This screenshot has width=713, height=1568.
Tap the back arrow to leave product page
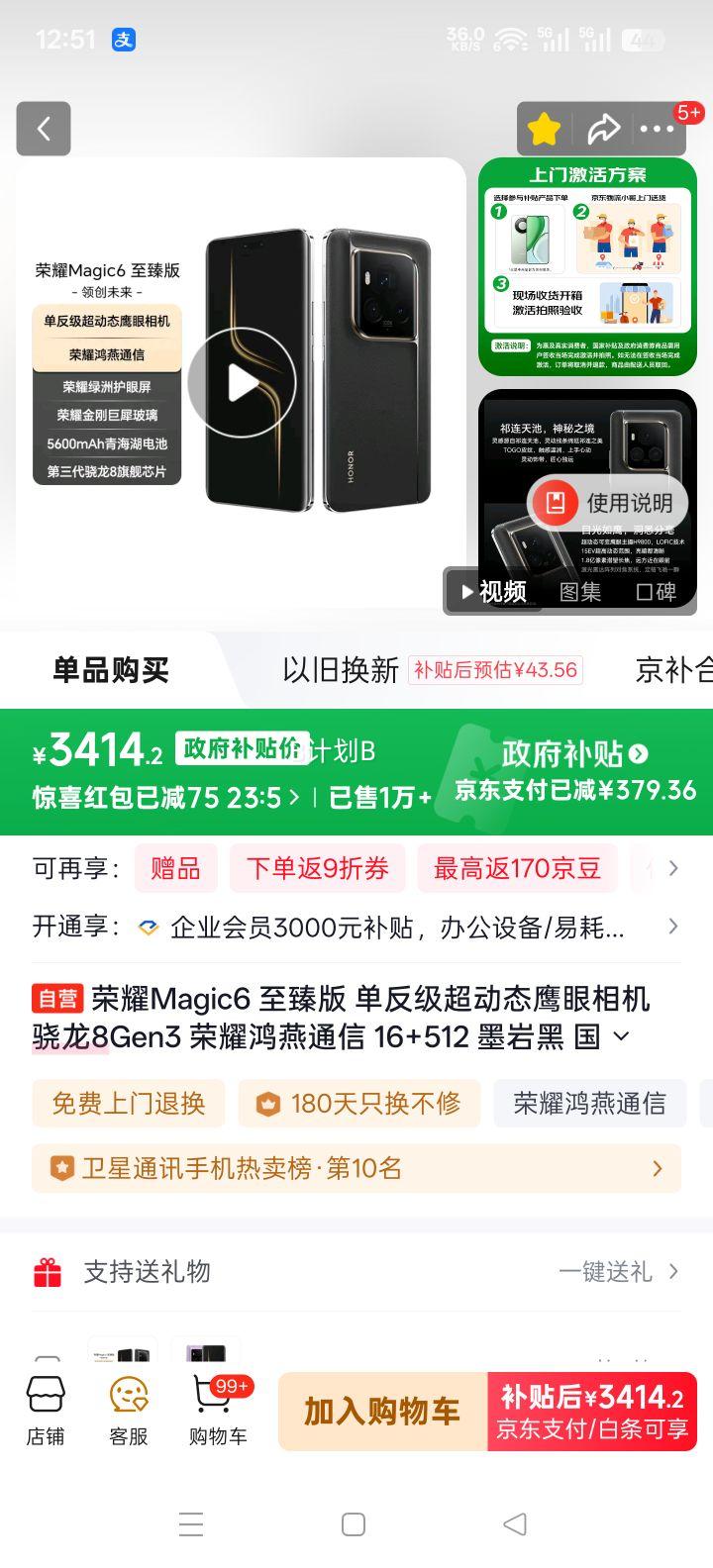coord(43,129)
